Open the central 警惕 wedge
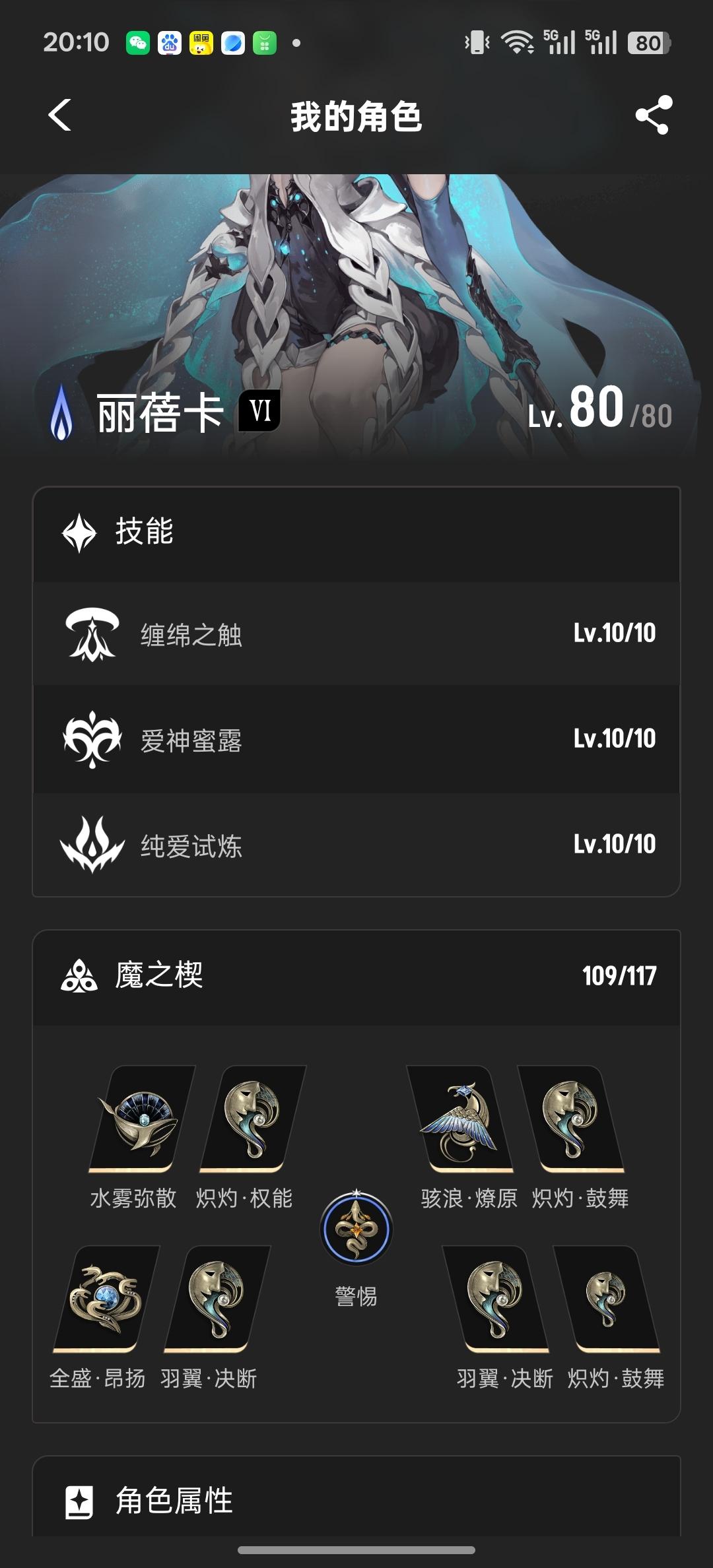The image size is (713, 1568). coord(356,1229)
